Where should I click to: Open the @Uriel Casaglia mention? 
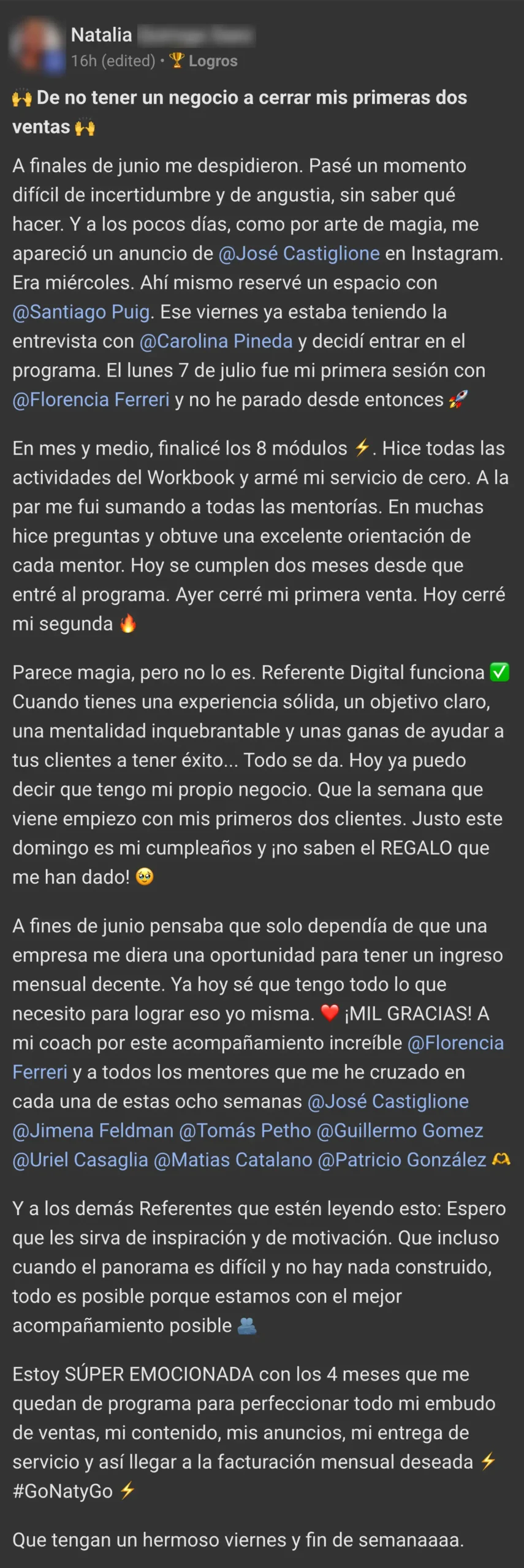80,1159
